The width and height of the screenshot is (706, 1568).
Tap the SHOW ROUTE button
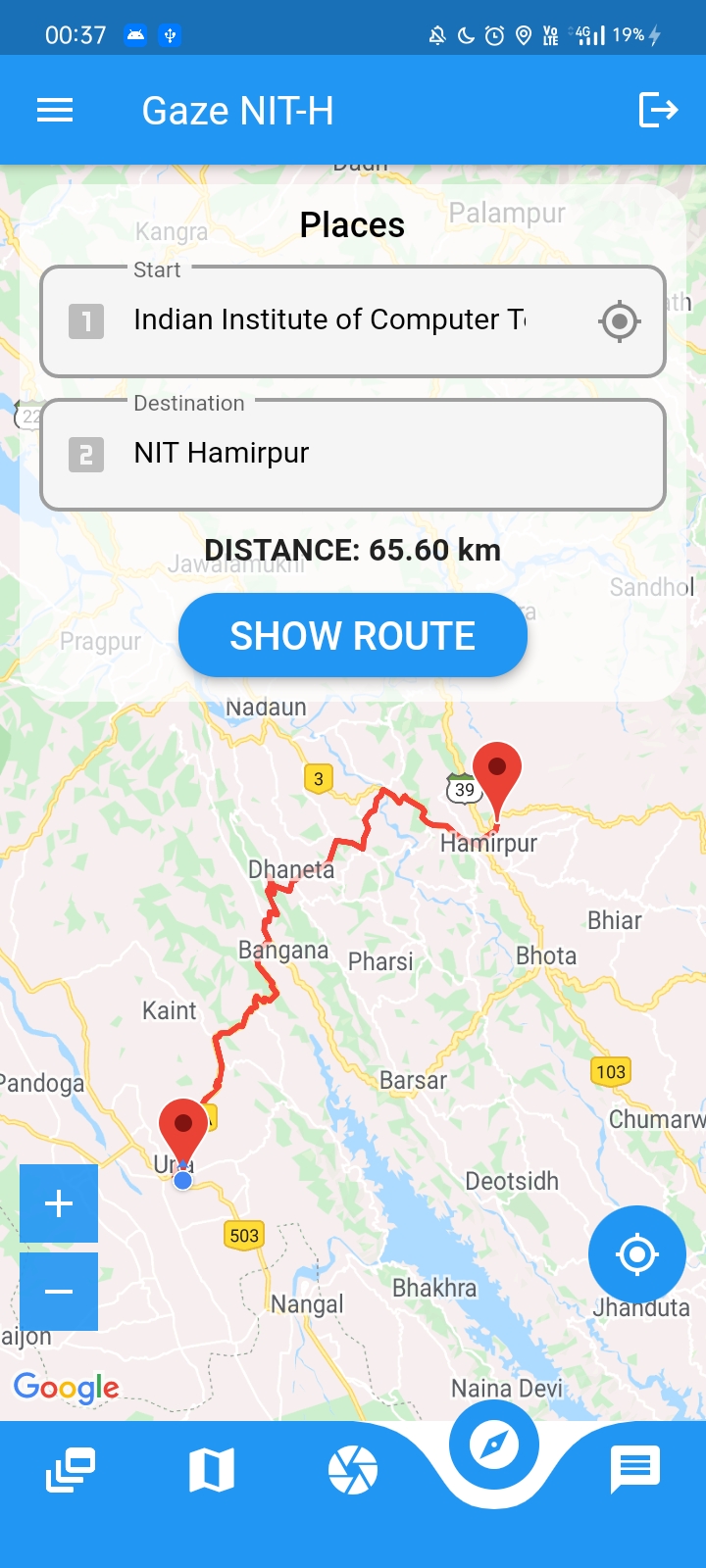(353, 636)
